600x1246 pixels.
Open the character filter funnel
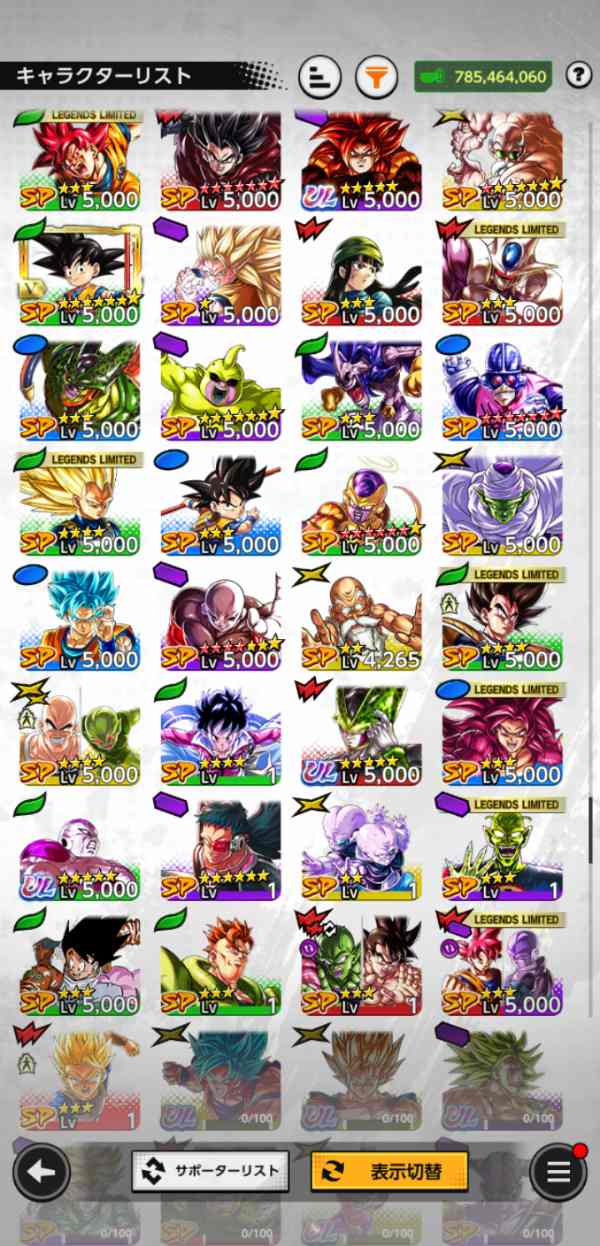pyautogui.click(x=374, y=76)
